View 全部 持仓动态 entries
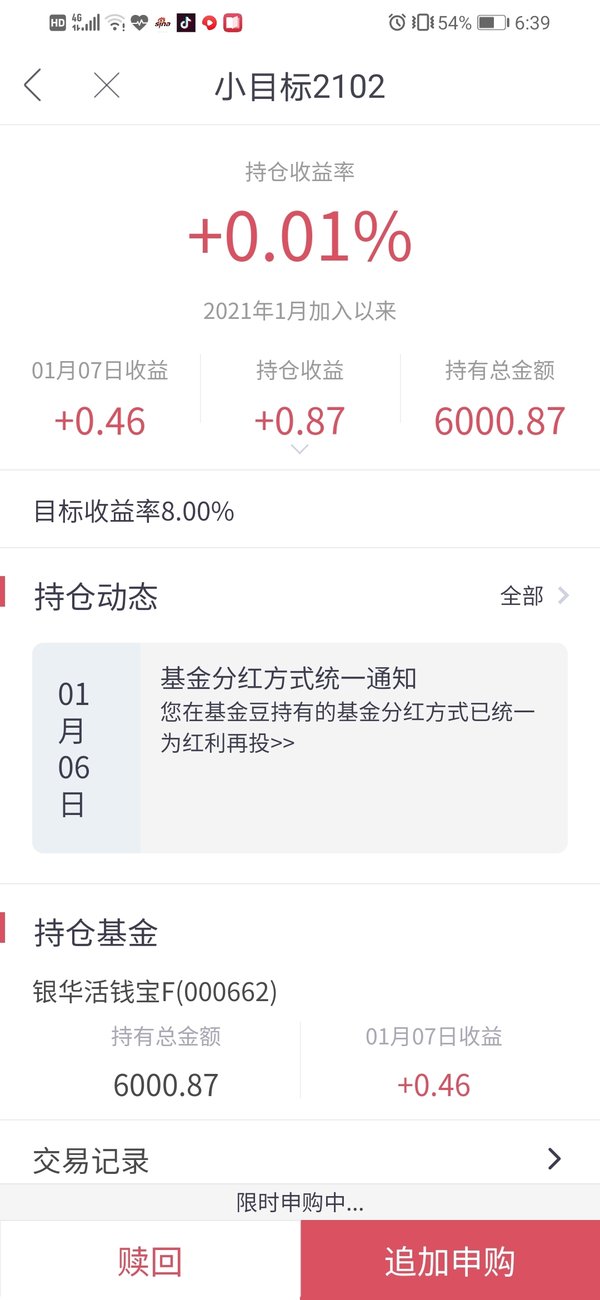600x1300 pixels. click(x=534, y=596)
